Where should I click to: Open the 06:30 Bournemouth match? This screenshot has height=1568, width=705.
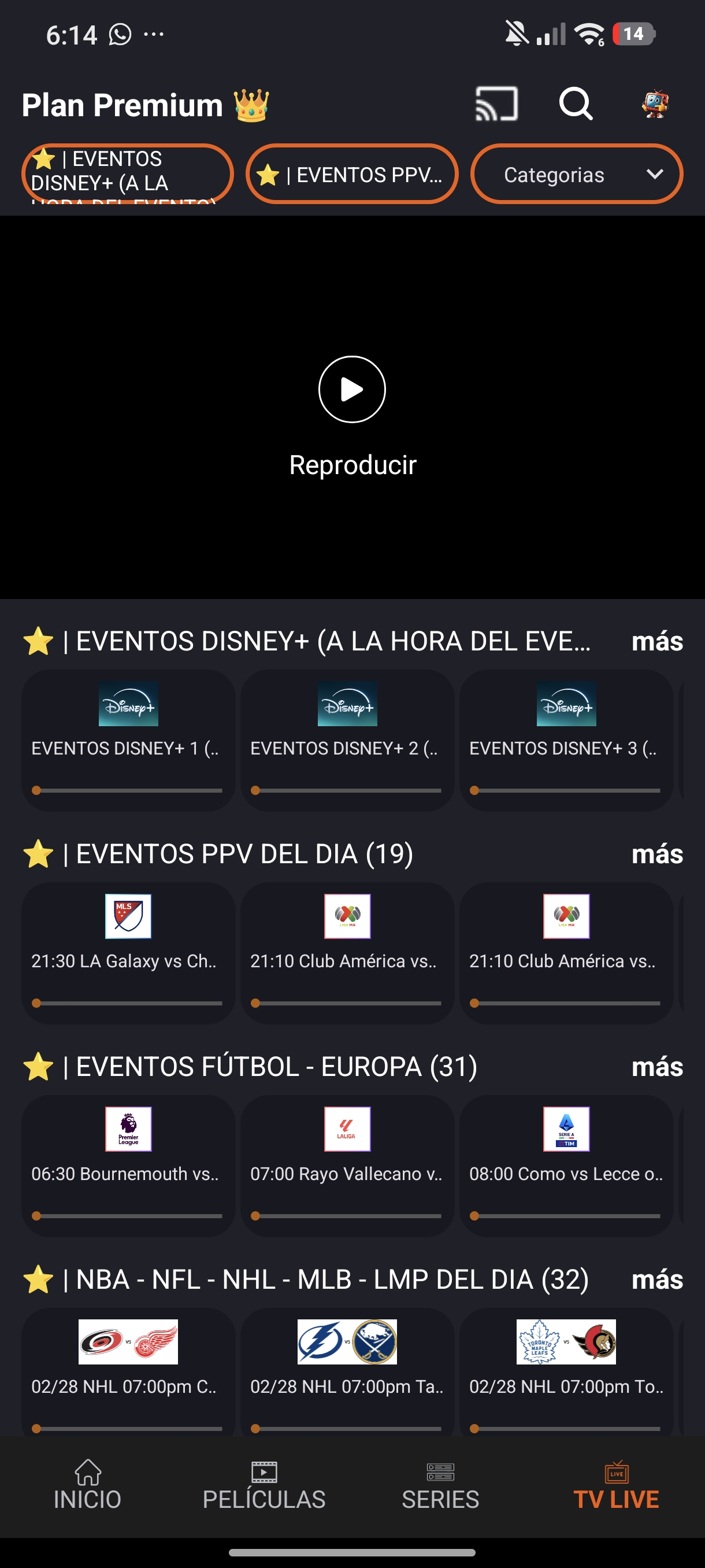(128, 1165)
